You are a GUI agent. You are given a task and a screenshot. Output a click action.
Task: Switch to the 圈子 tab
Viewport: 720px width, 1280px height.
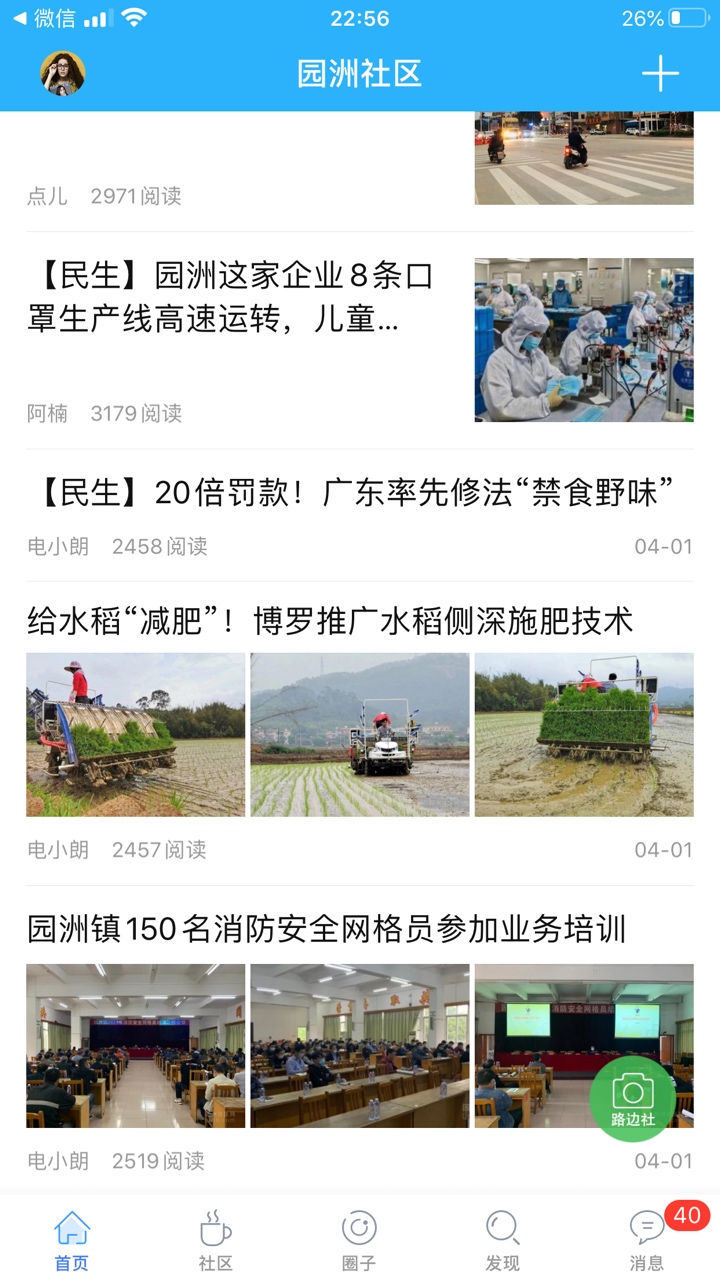tap(359, 1241)
